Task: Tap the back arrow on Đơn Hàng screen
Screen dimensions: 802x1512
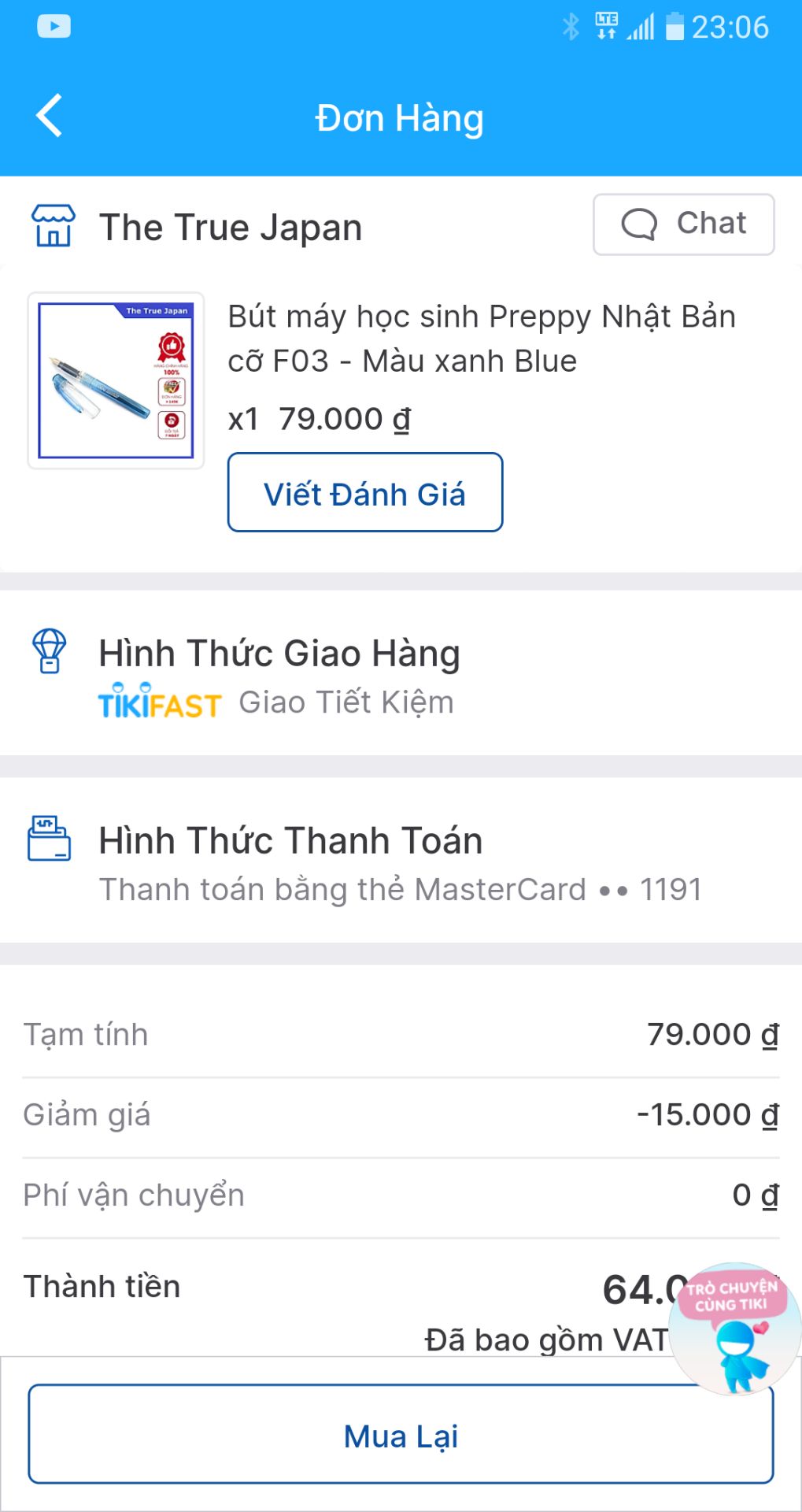Action: pyautogui.click(x=49, y=116)
